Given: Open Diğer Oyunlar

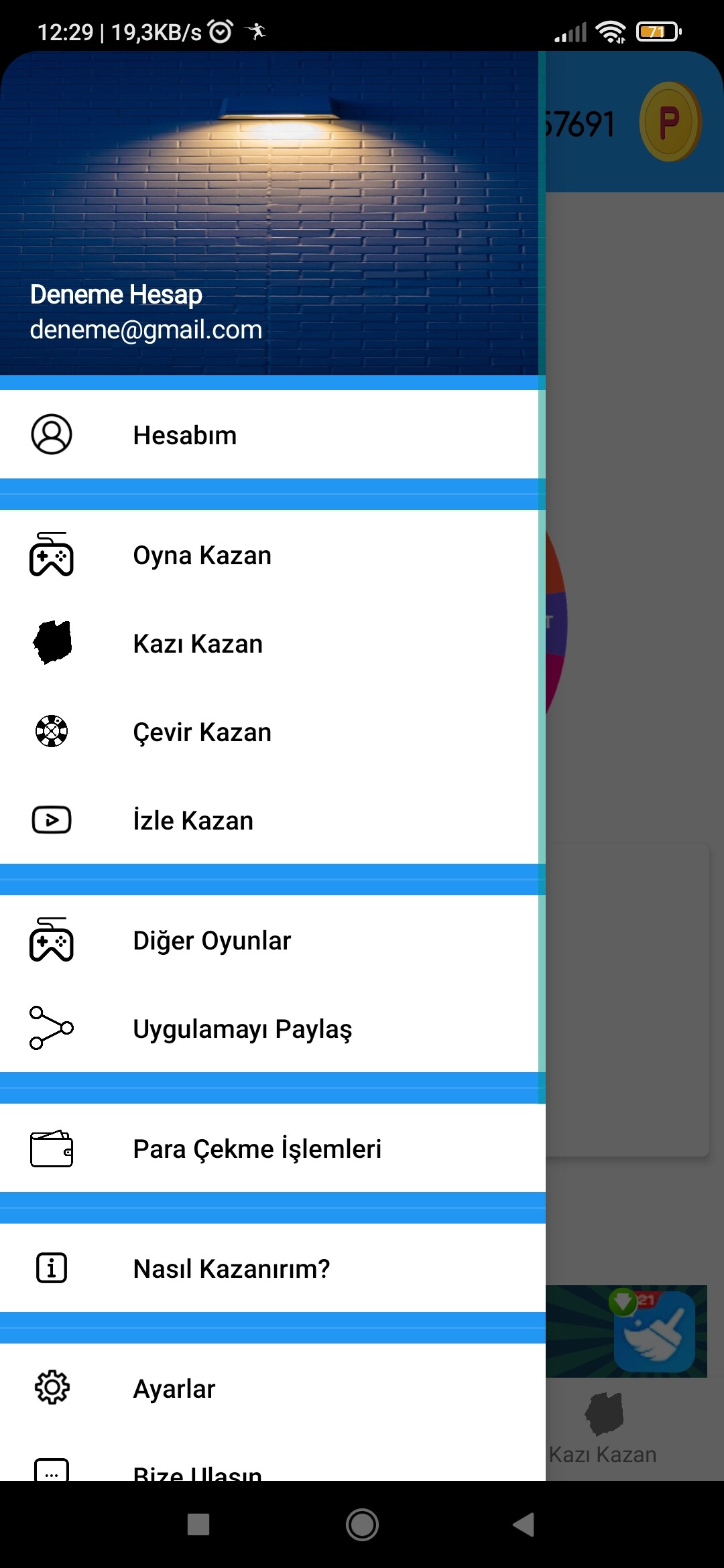Looking at the screenshot, I should click(268, 941).
